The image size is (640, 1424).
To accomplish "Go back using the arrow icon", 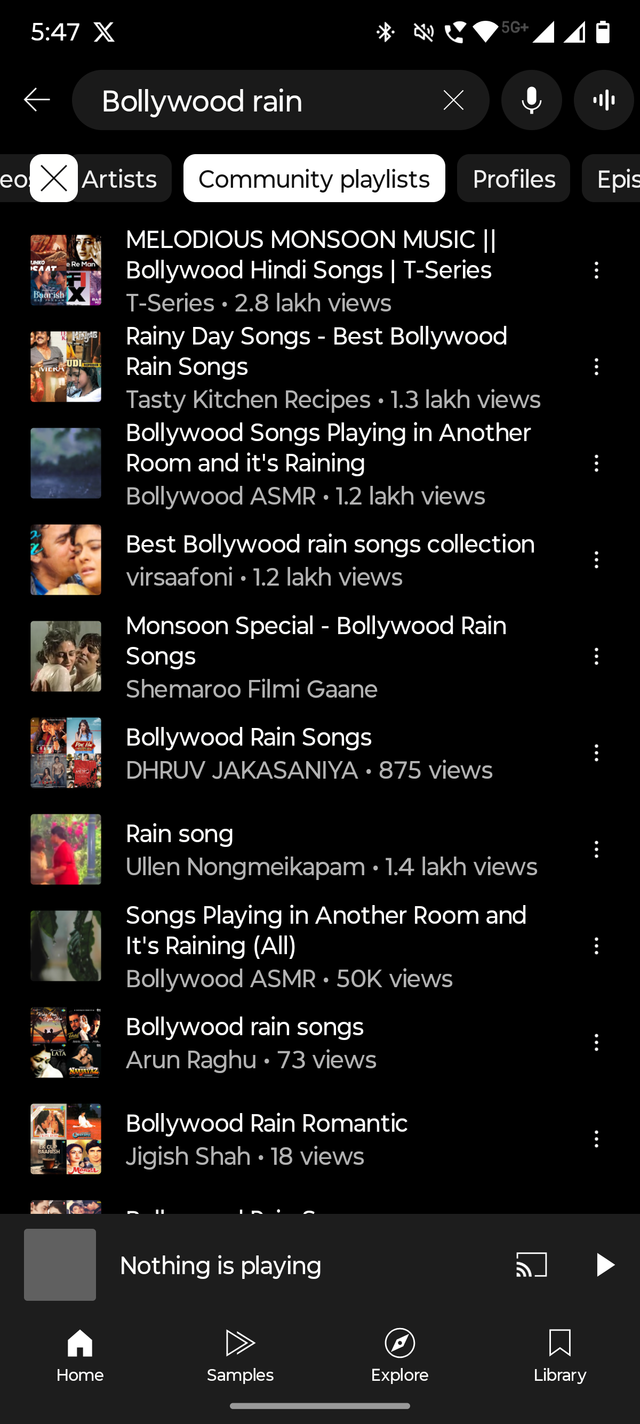I will 37,100.
